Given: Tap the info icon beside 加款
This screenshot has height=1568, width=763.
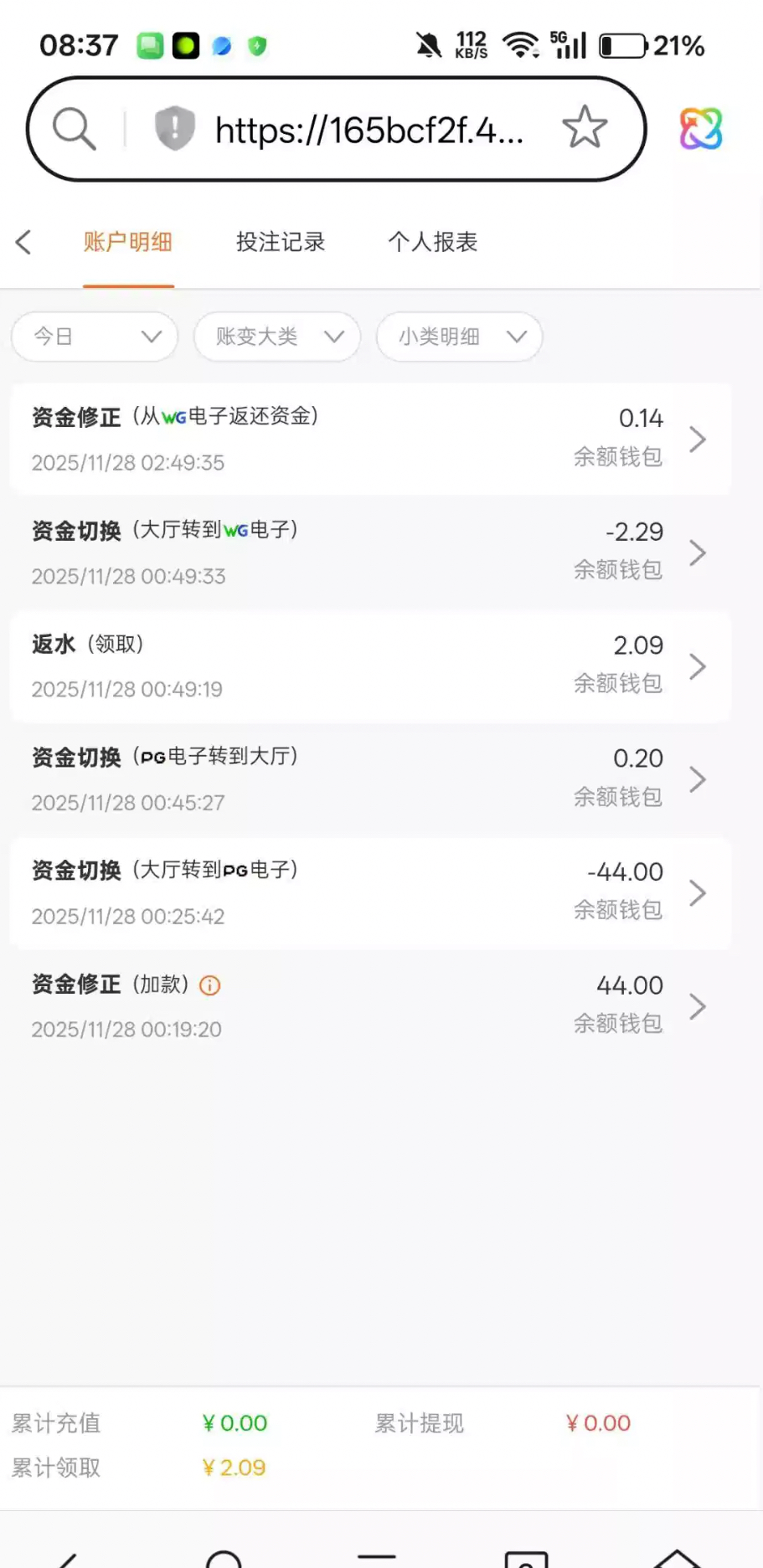Looking at the screenshot, I should point(209,985).
